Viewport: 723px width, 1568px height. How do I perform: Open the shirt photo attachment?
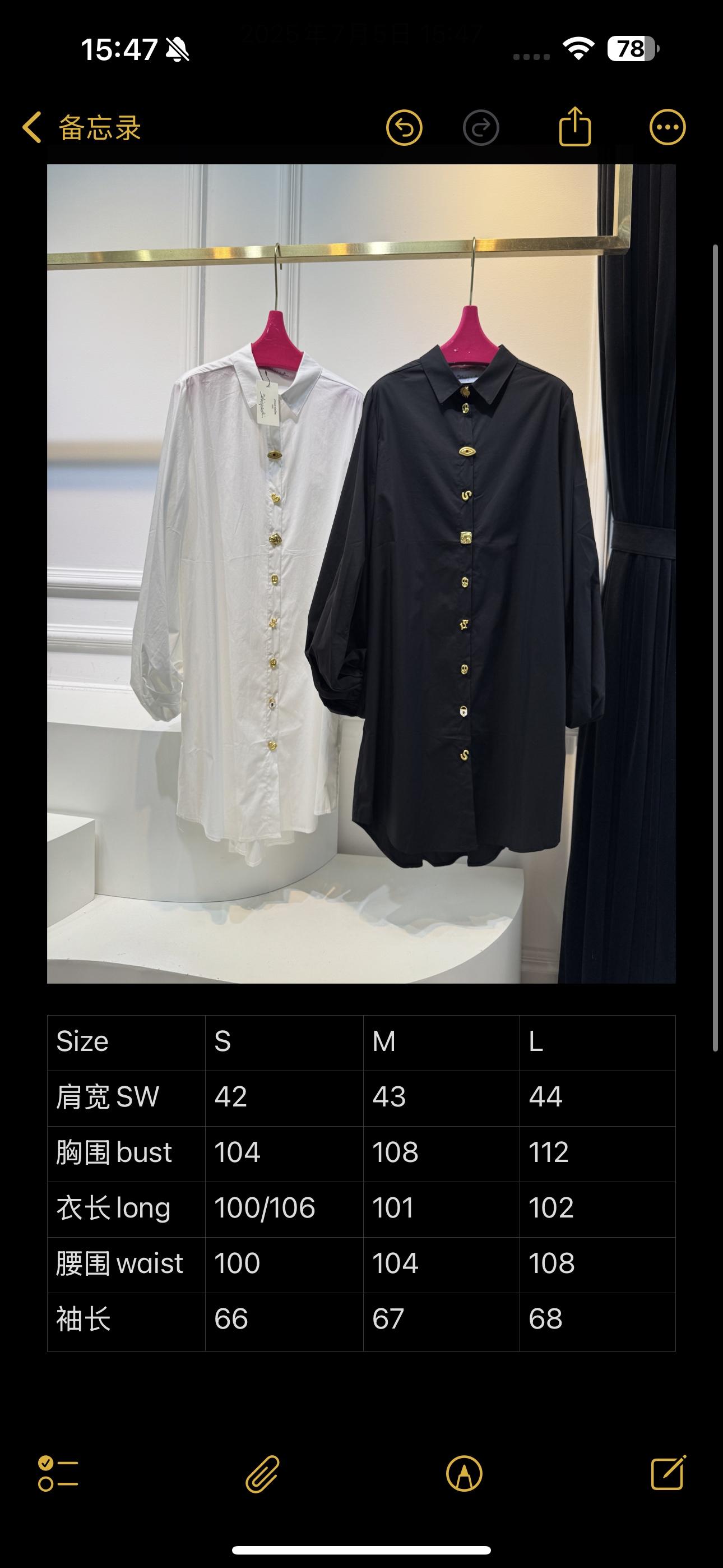(x=361, y=573)
